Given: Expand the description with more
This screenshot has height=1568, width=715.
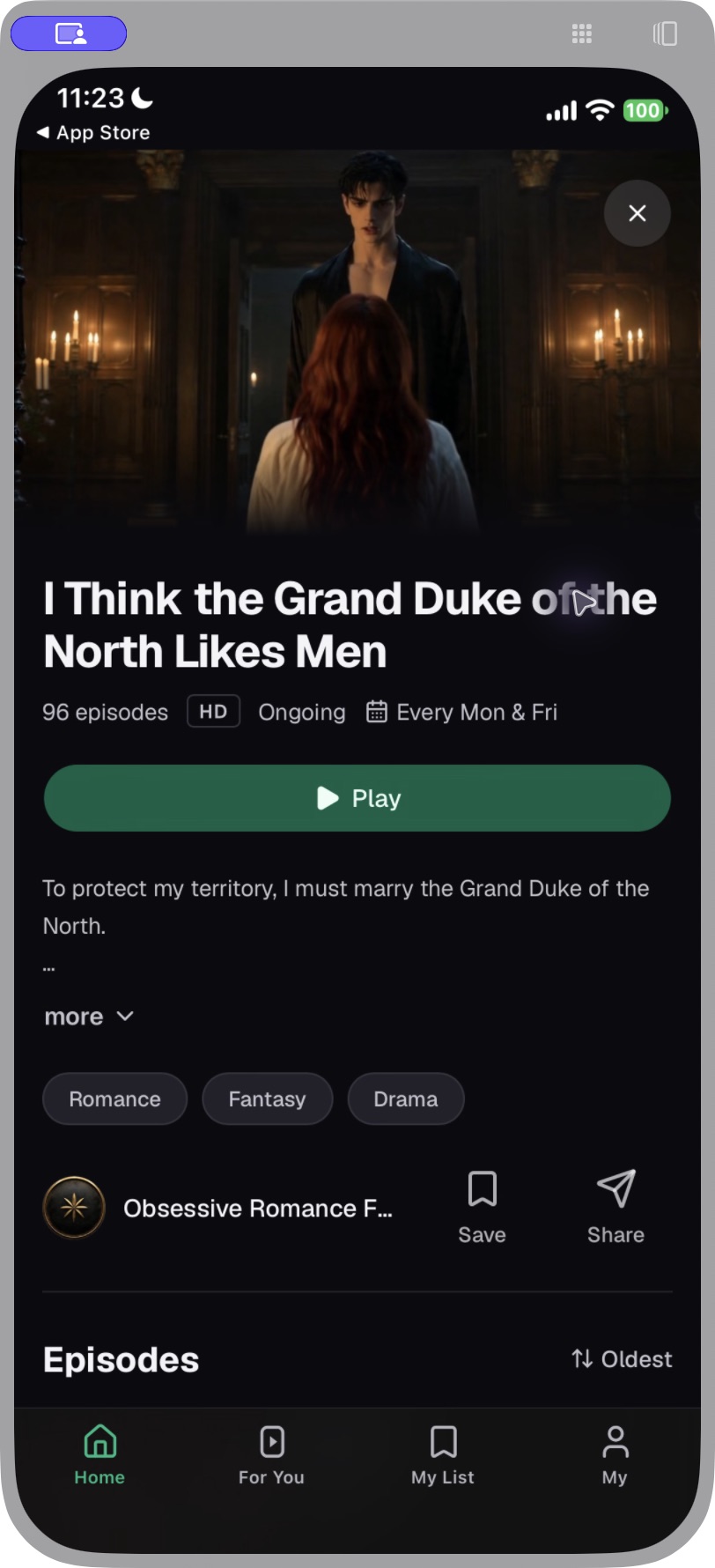Looking at the screenshot, I should point(89,1017).
